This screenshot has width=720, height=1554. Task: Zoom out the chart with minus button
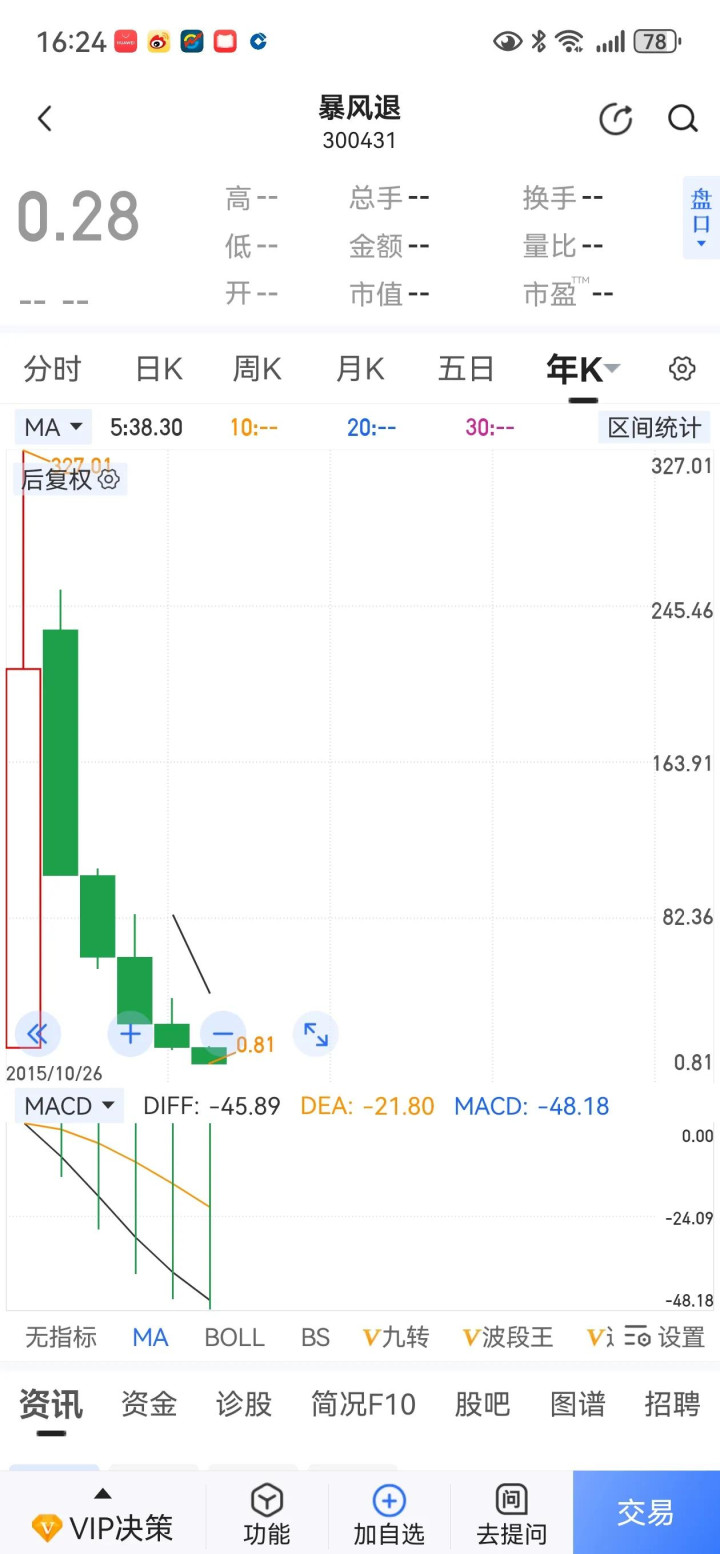coord(223,1033)
